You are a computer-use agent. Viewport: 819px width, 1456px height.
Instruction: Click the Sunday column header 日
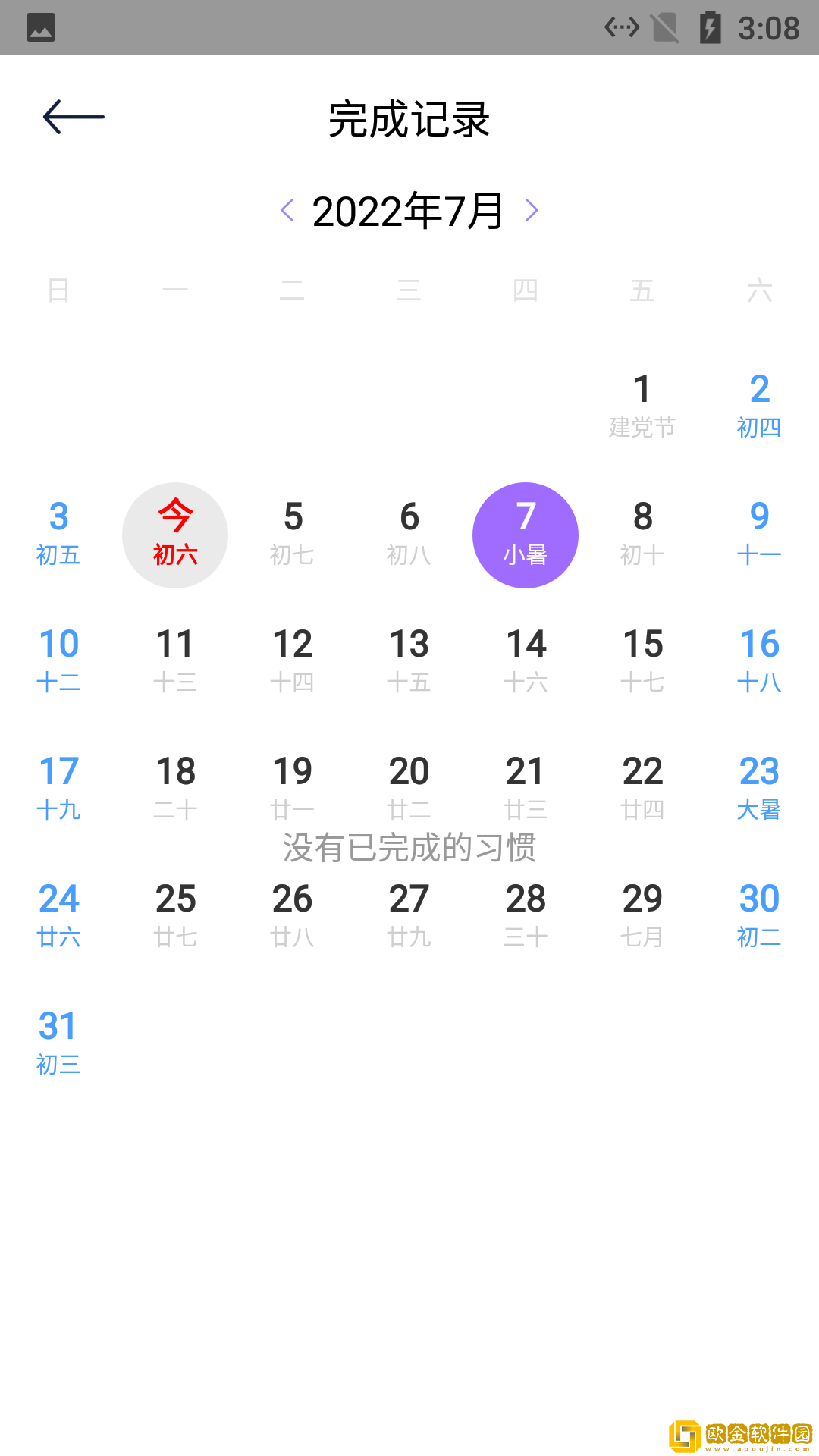pos(58,290)
